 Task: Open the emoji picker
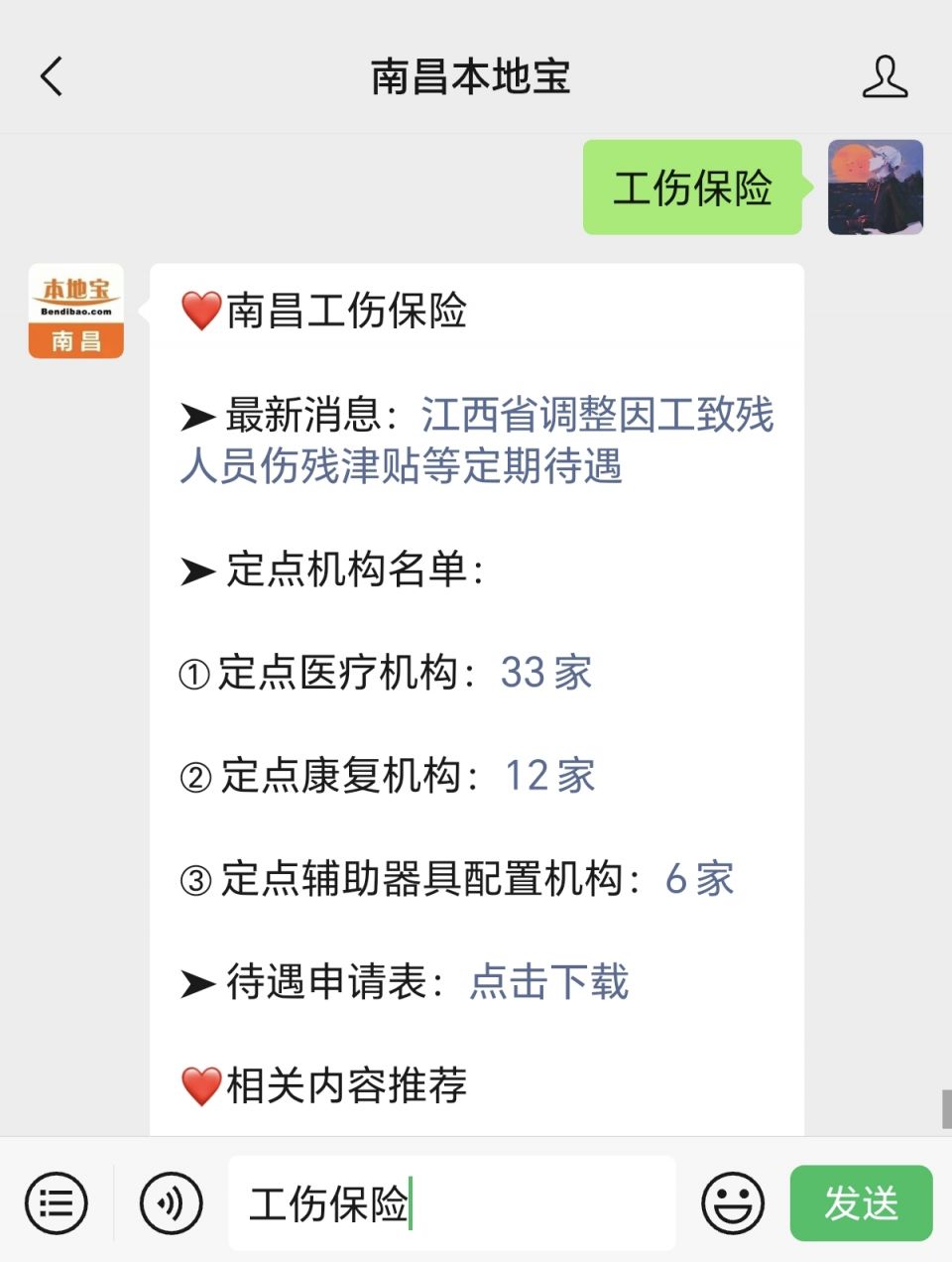click(732, 1203)
